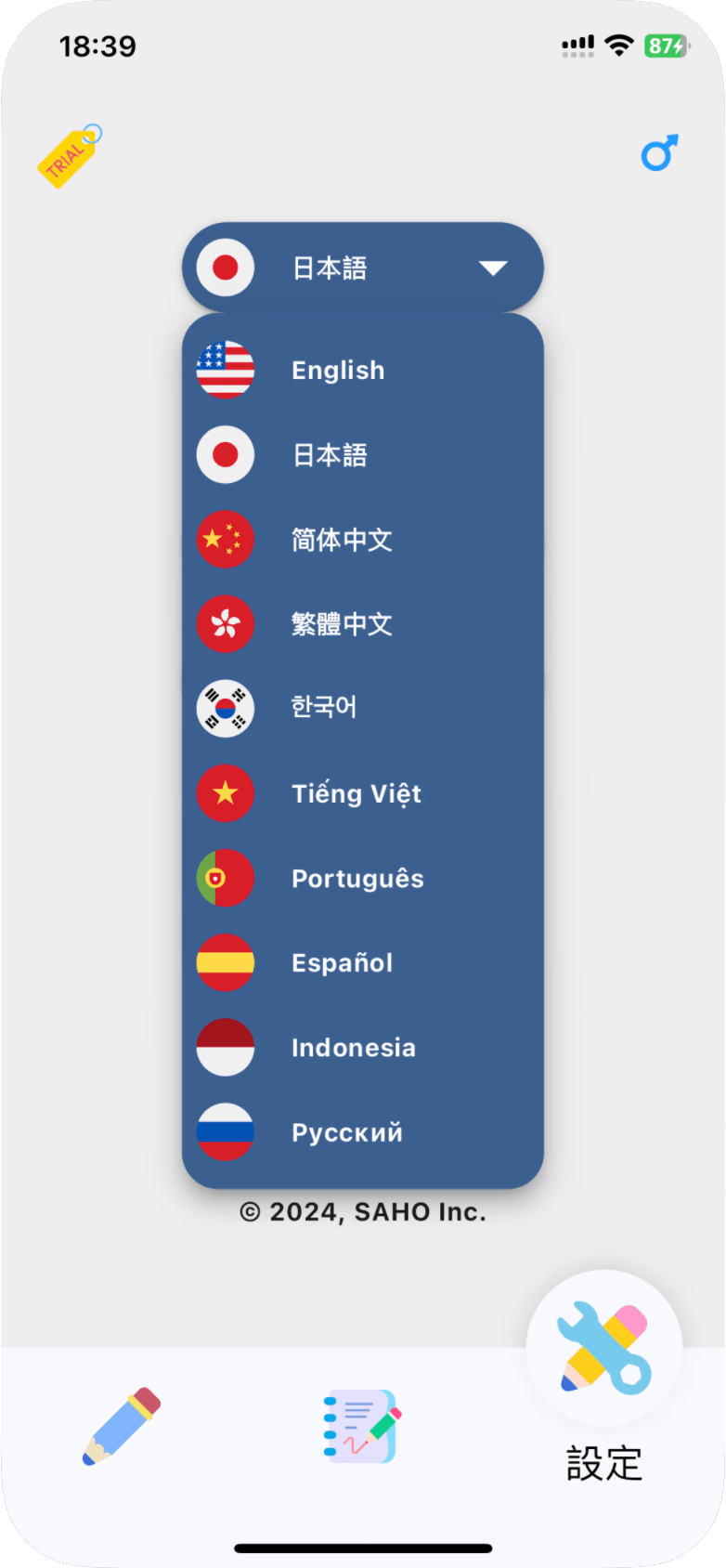Choose Português from the list
The image size is (726, 1568).
[x=362, y=878]
